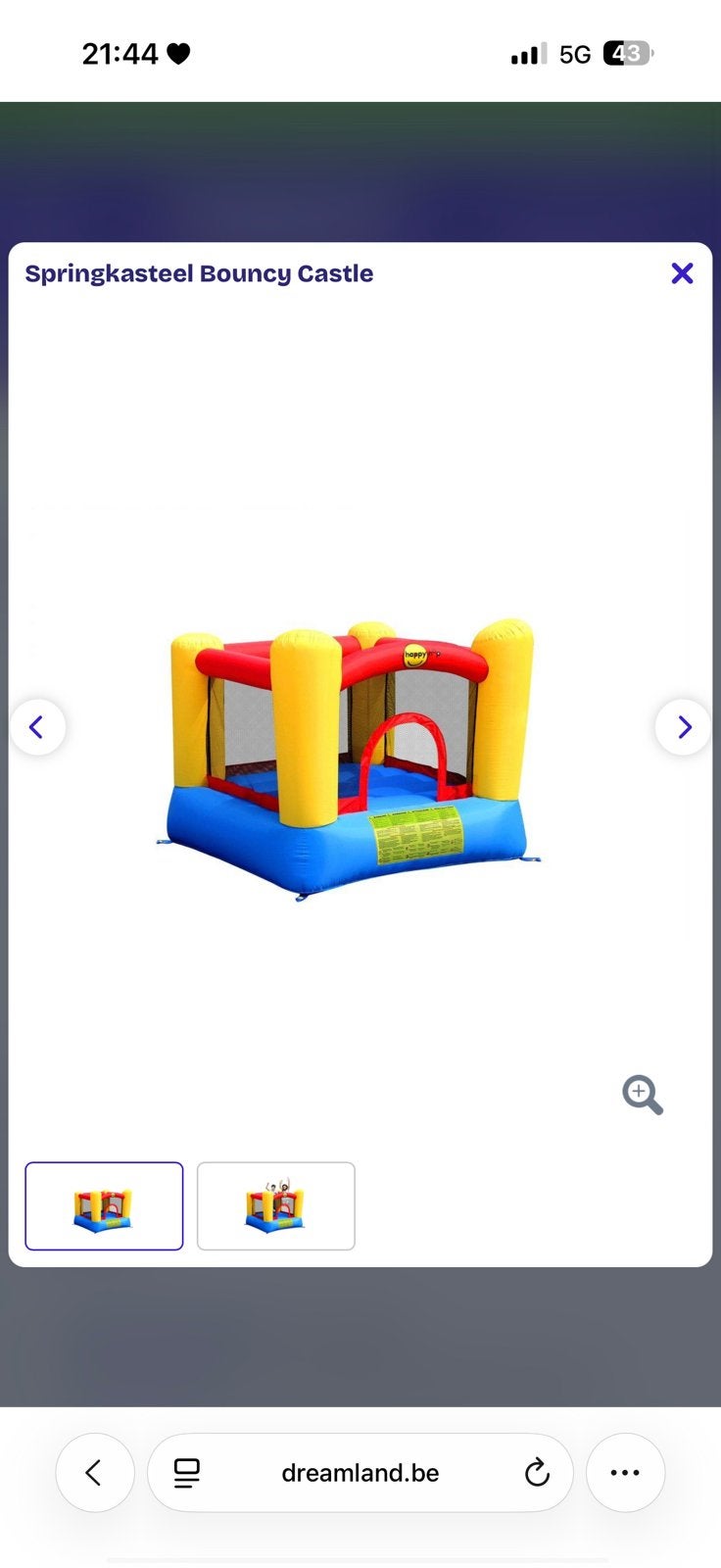
Task: Open the browser's more options menu
Action: pos(625,1473)
